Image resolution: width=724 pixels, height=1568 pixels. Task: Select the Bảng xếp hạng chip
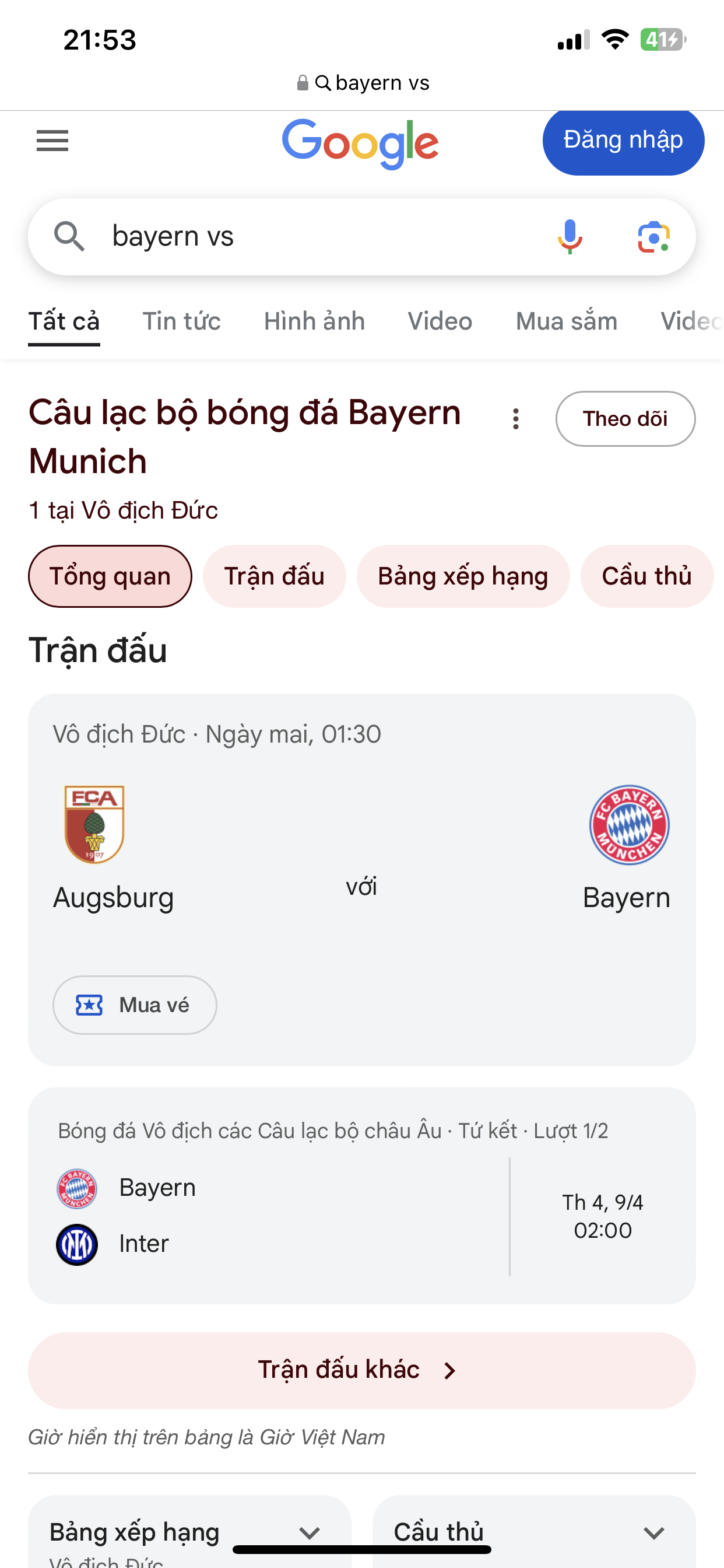[x=463, y=576]
